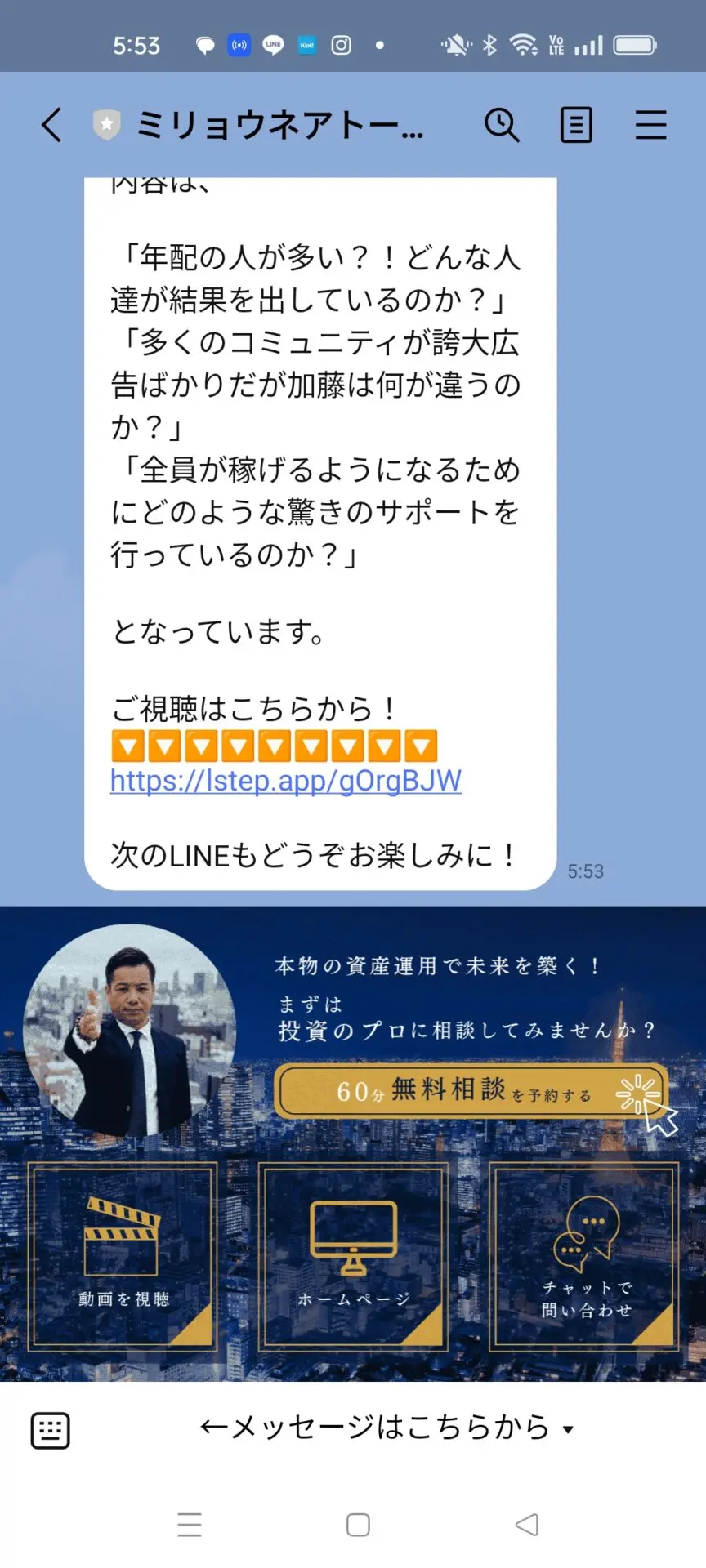Open the notes icon in header
706x1568 pixels.
[576, 125]
